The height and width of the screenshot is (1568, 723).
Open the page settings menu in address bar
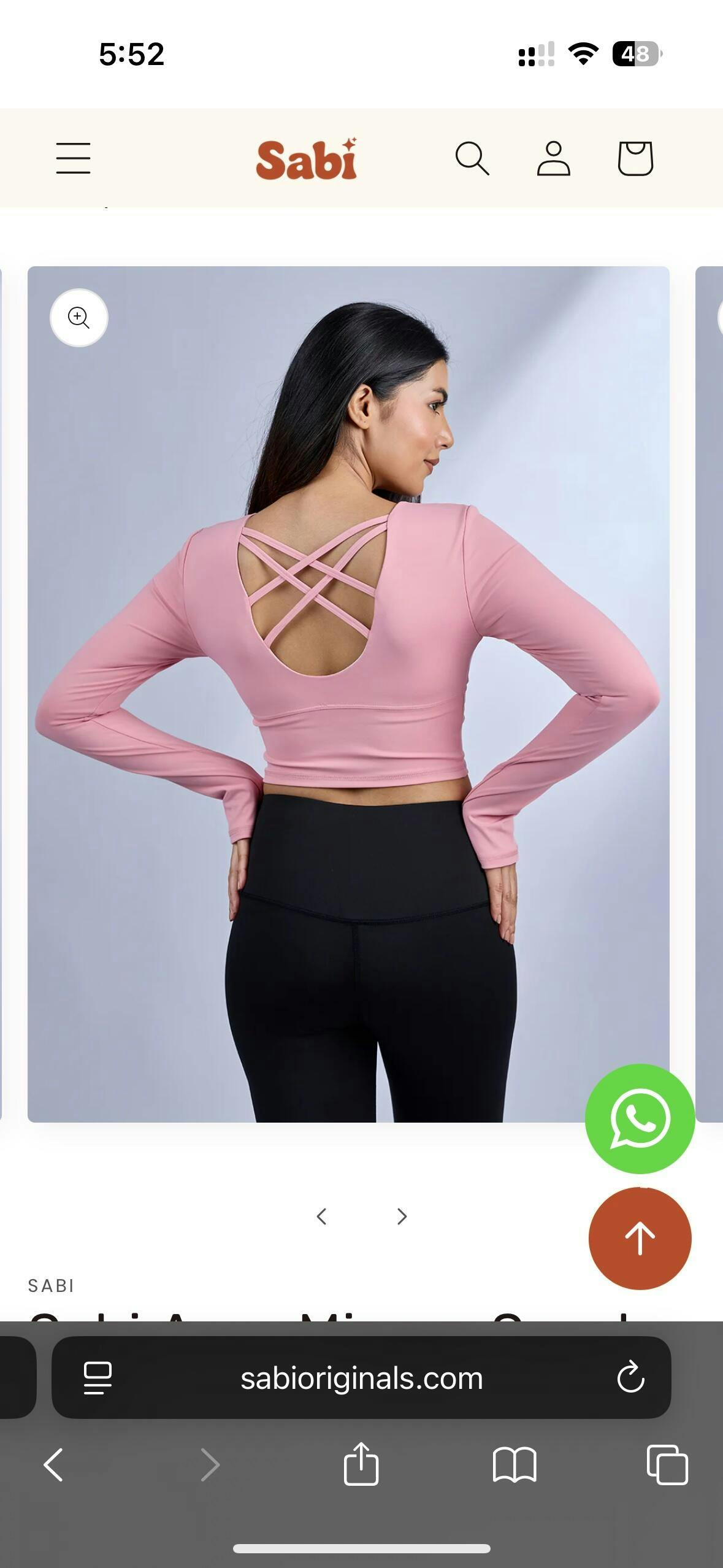(x=98, y=1378)
